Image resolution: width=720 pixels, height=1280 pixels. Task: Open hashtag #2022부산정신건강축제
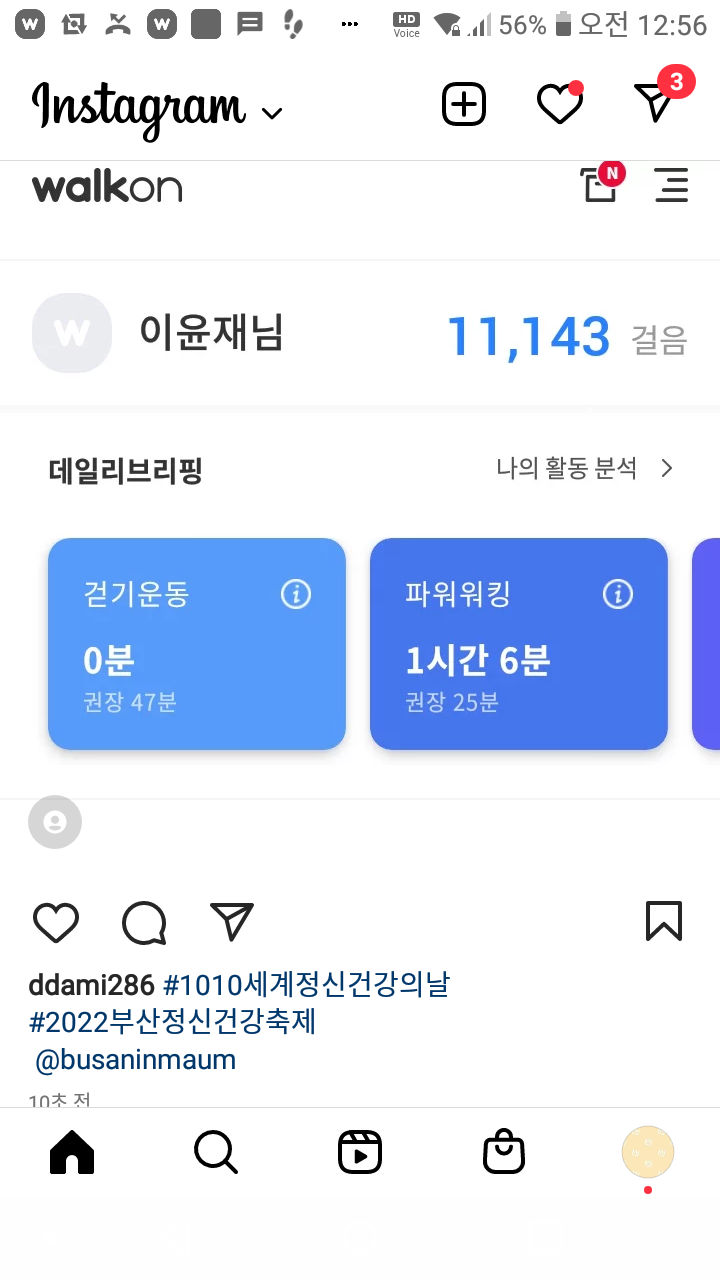172,1023
